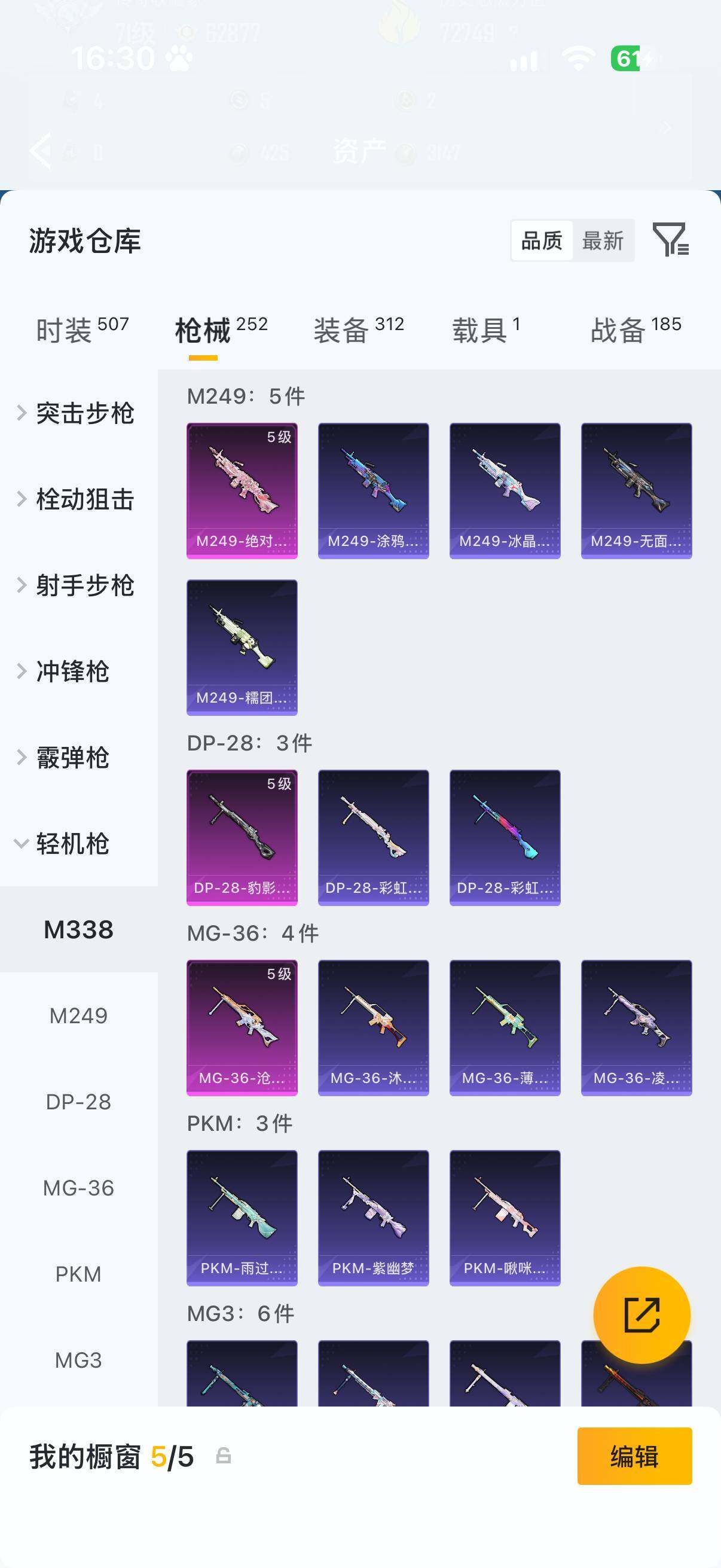Switch to the 时装 tab
This screenshot has width=721, height=1568.
pyautogui.click(x=82, y=330)
